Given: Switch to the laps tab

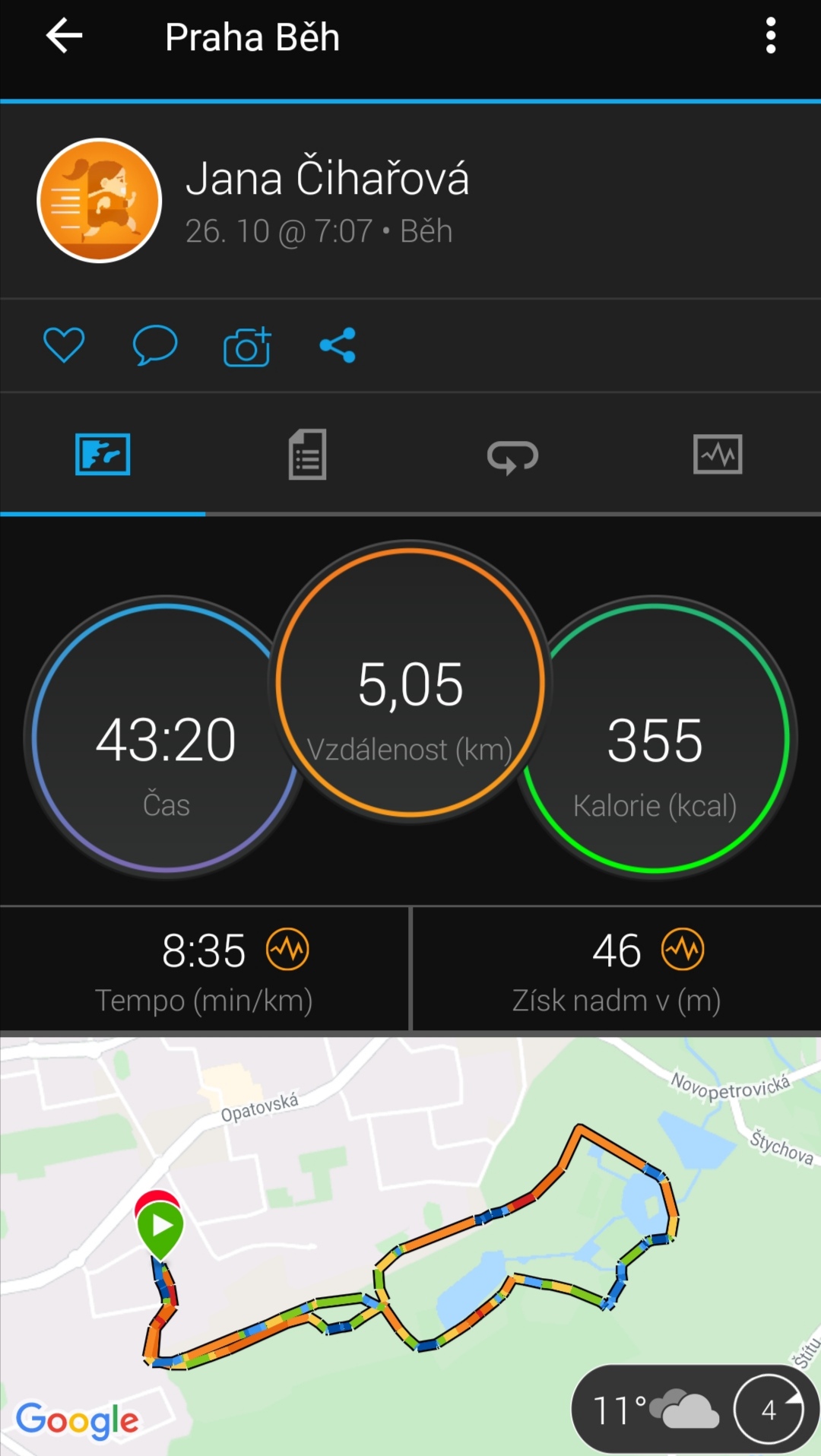Looking at the screenshot, I should pyautogui.click(x=512, y=456).
